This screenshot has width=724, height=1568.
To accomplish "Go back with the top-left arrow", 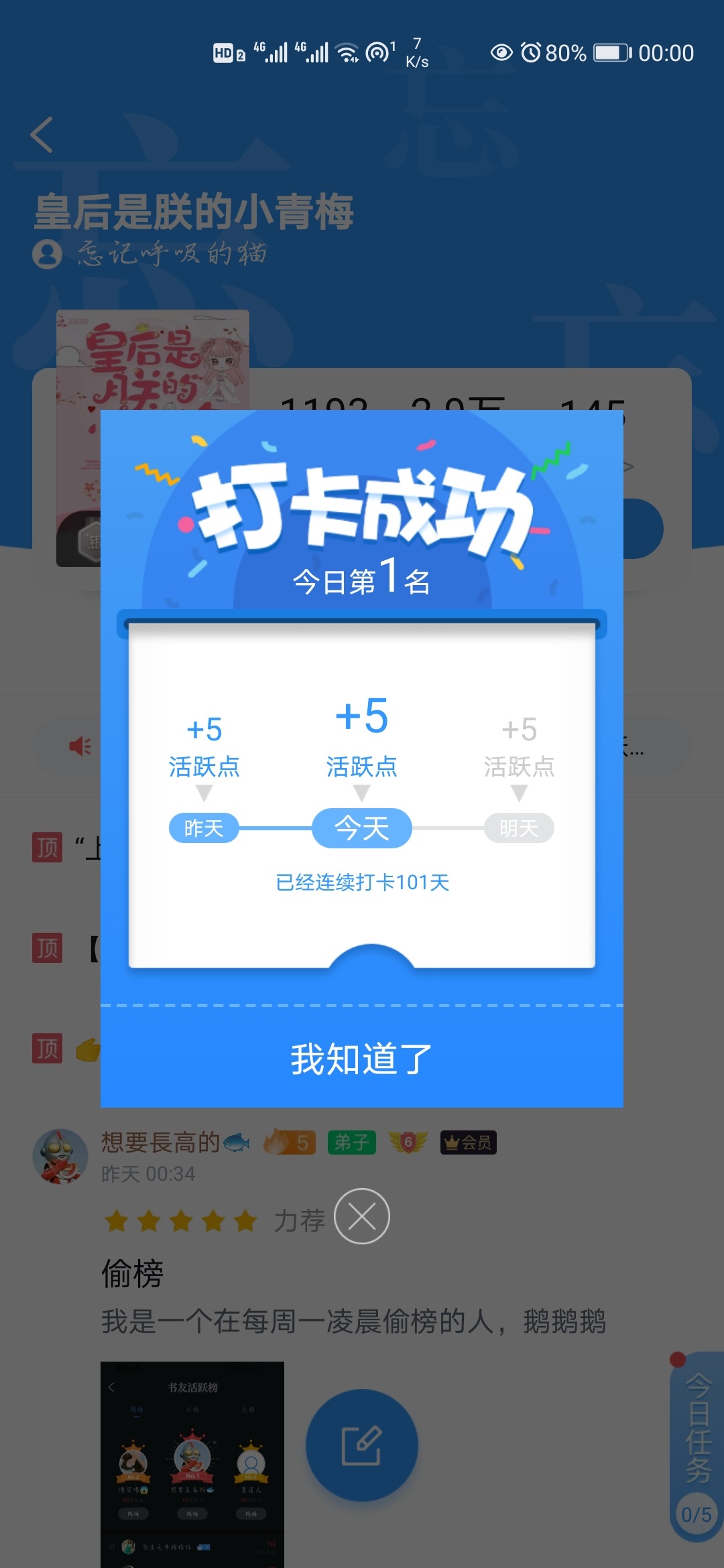I will 42,134.
